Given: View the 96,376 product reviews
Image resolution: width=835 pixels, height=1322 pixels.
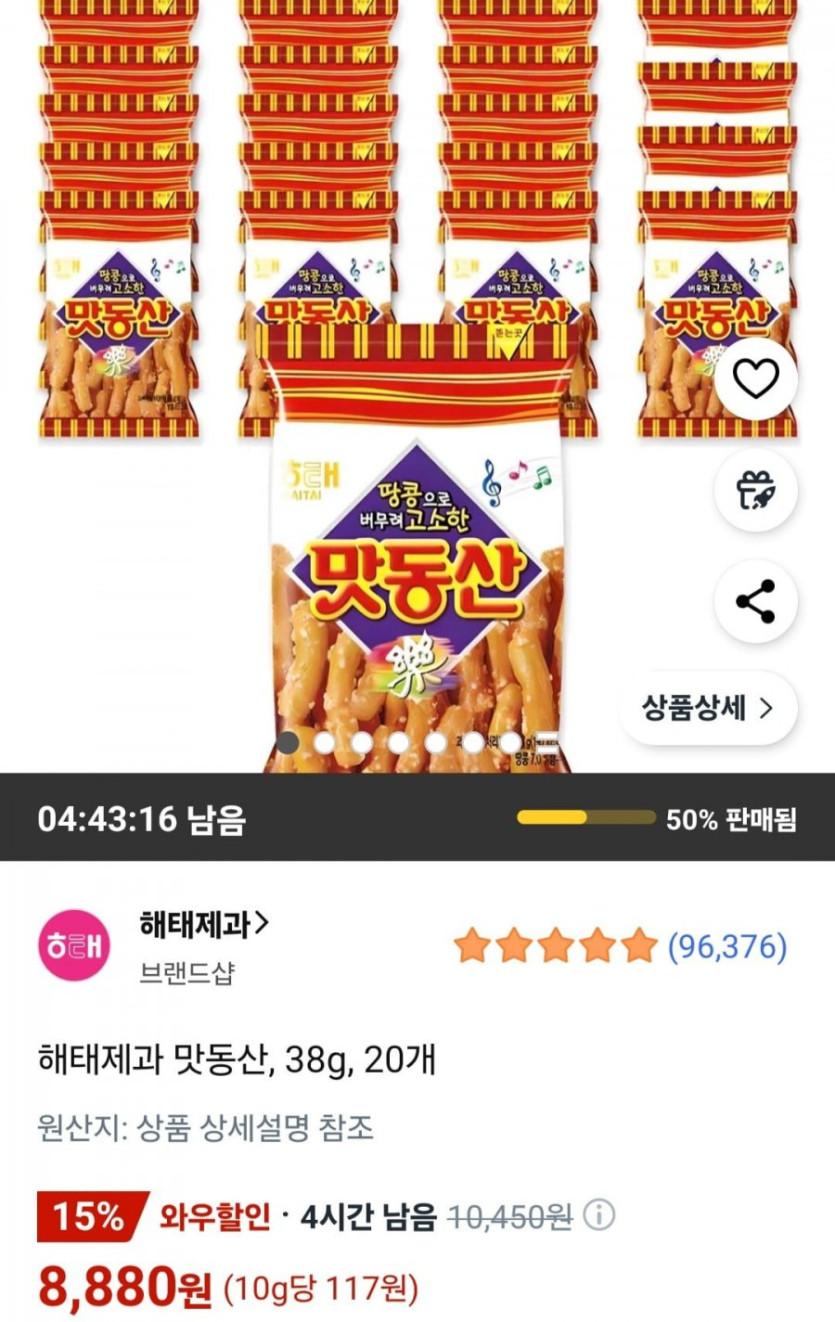Looking at the screenshot, I should (727, 946).
